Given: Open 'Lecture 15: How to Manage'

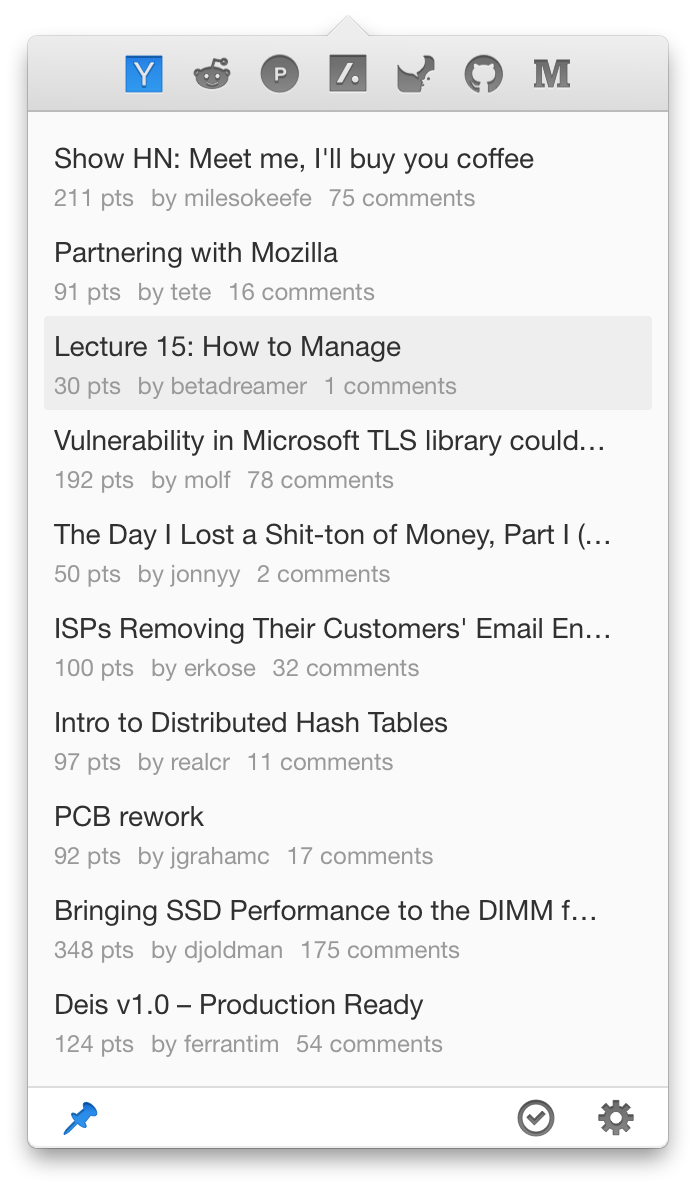Looking at the screenshot, I should (227, 347).
